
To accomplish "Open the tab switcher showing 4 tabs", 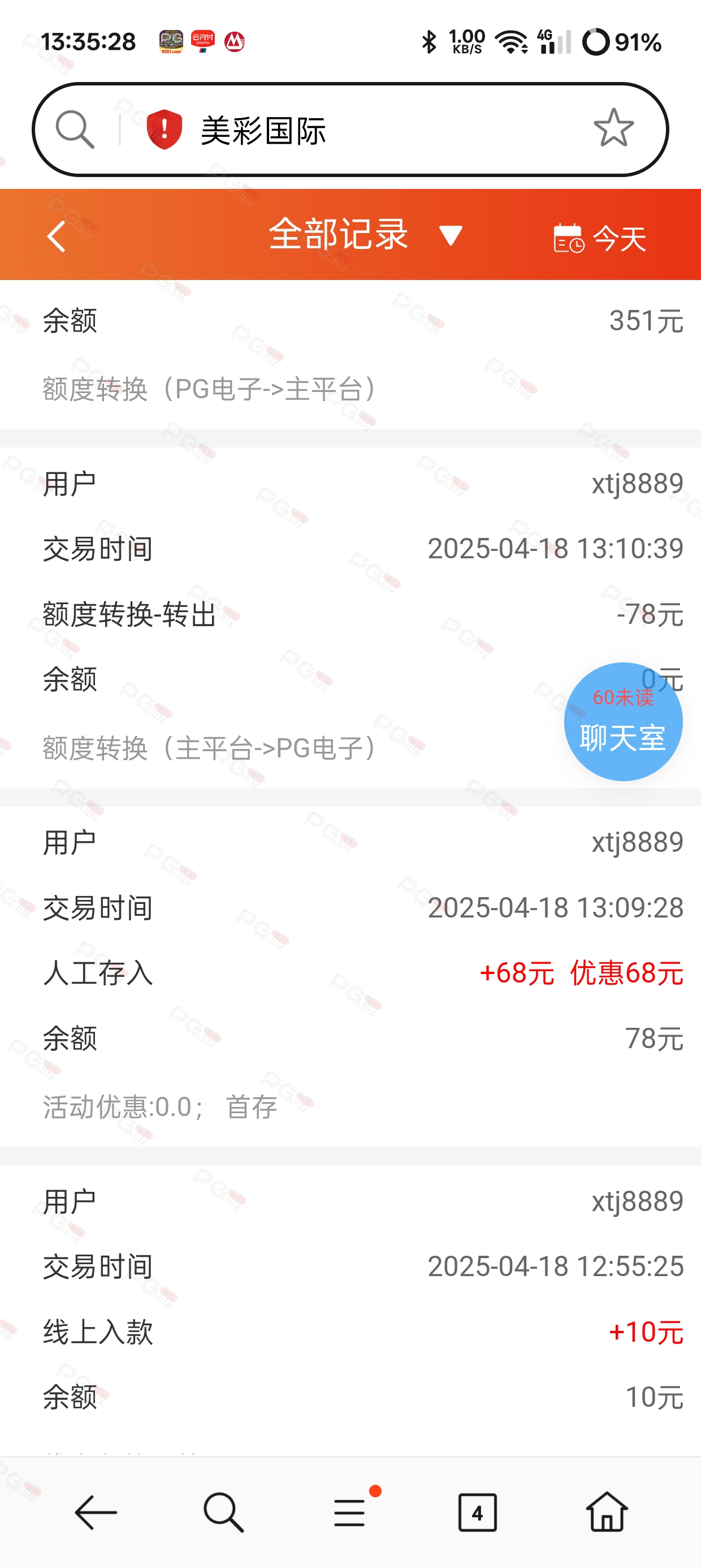I will pos(477,1512).
